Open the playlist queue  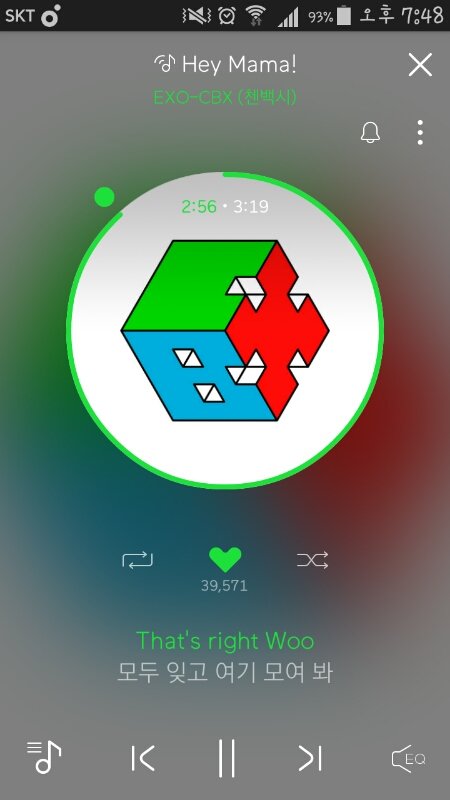click(44, 757)
